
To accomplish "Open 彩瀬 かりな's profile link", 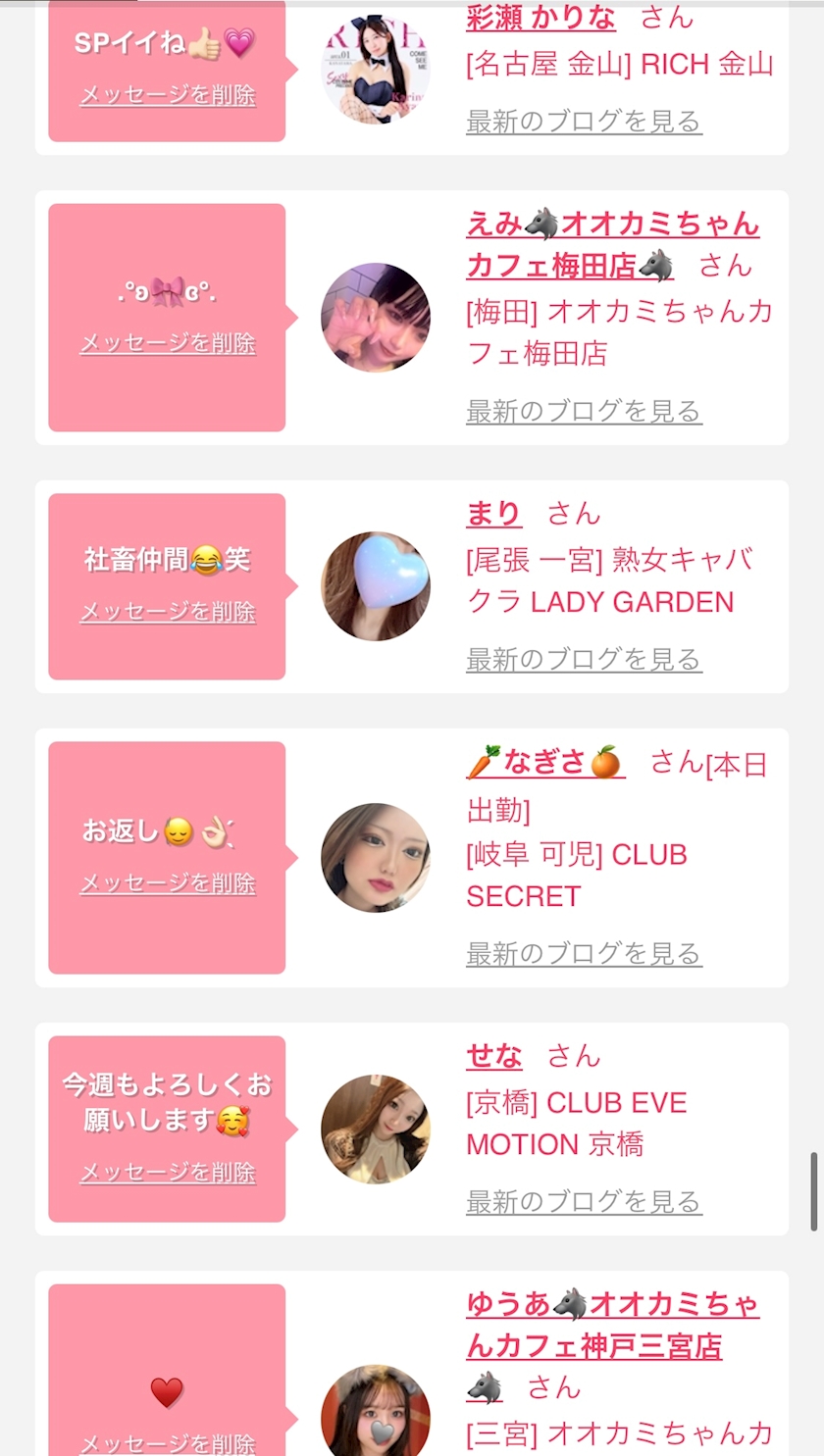I will click(541, 17).
